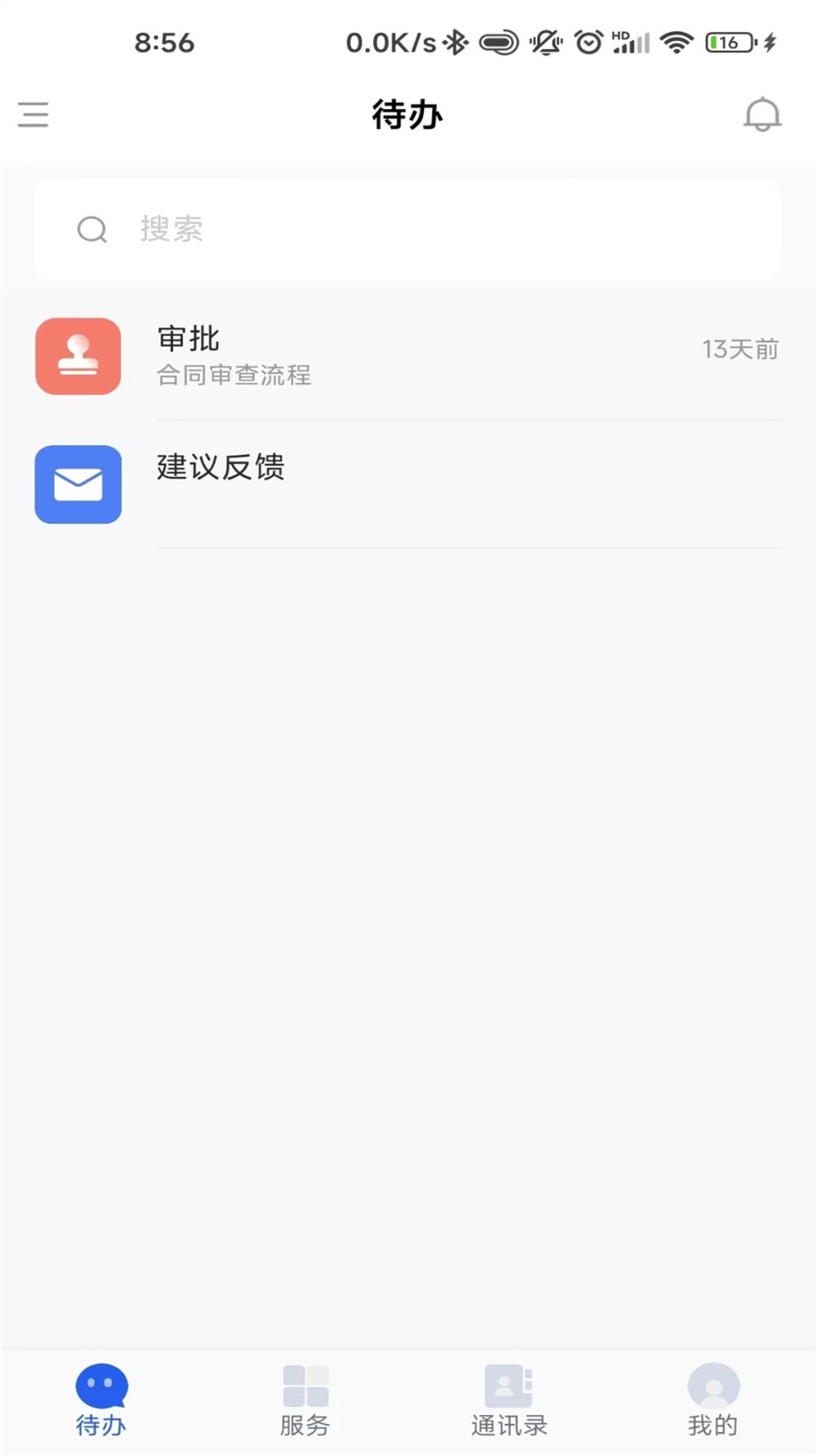This screenshot has height=1456, width=819.
Task: Tap the search input field
Action: pyautogui.click(x=409, y=229)
